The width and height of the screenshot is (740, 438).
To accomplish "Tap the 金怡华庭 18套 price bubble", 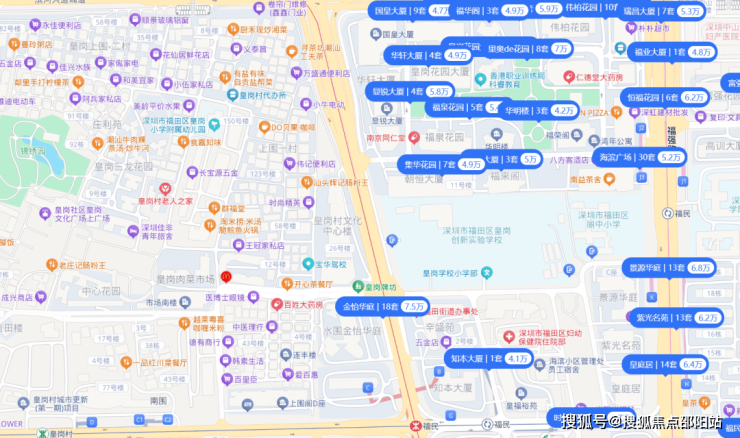I will [381, 306].
